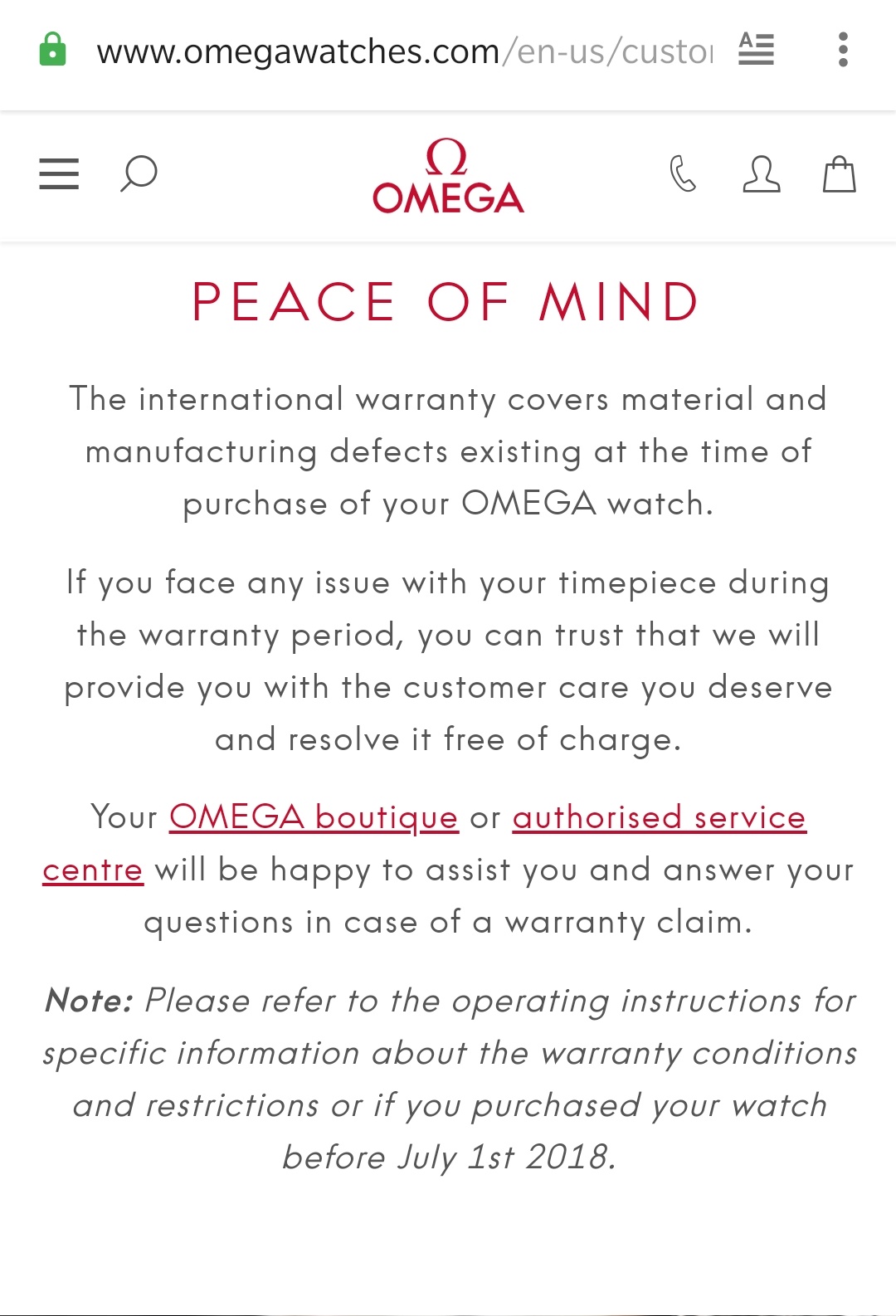896x1316 pixels.
Task: Tap the OMEGA logo to go home
Action: [448, 177]
